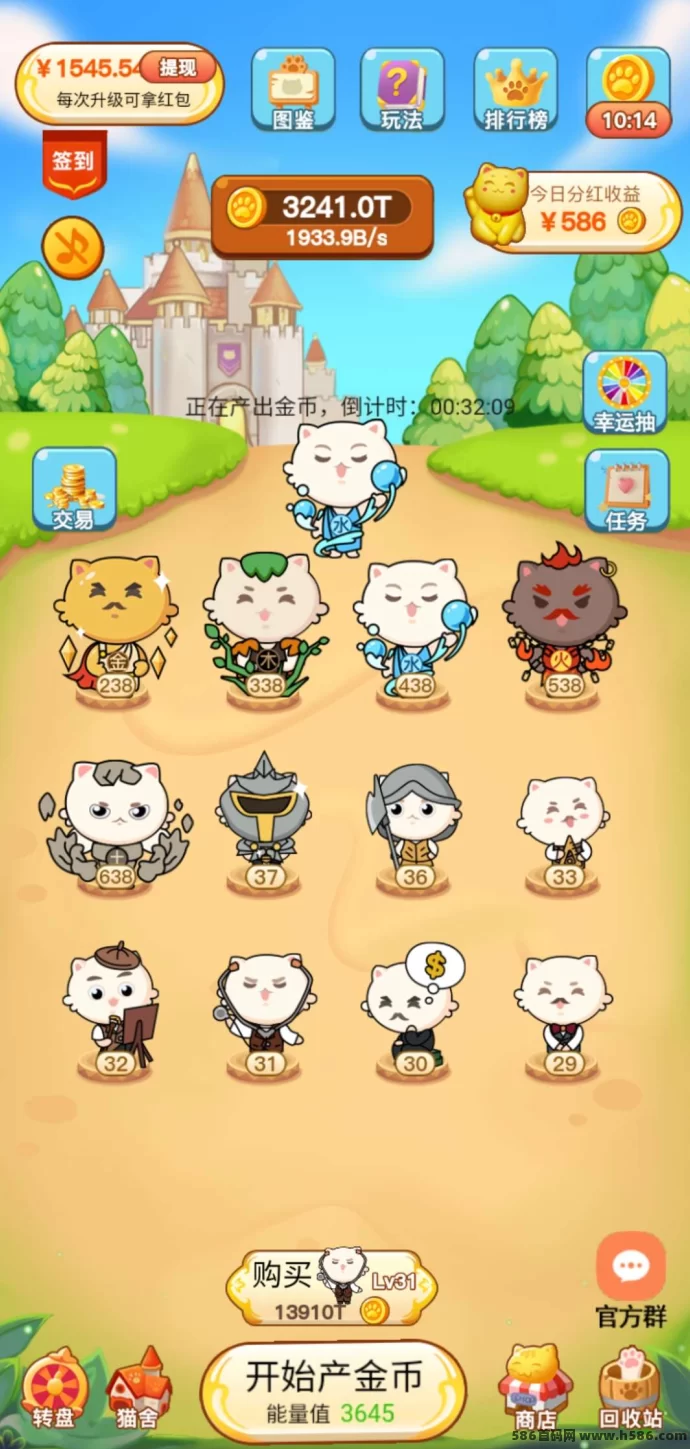
Task: Open the 交易 trading screen
Action: point(74,489)
